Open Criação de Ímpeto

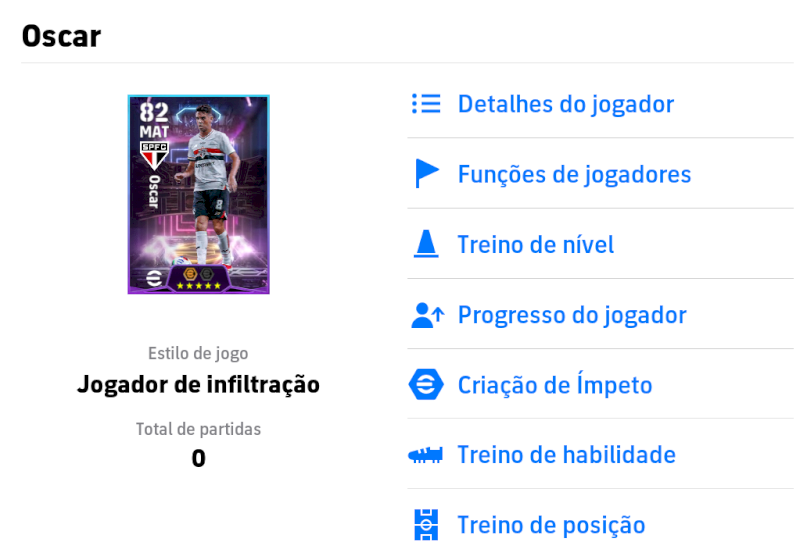coord(554,385)
